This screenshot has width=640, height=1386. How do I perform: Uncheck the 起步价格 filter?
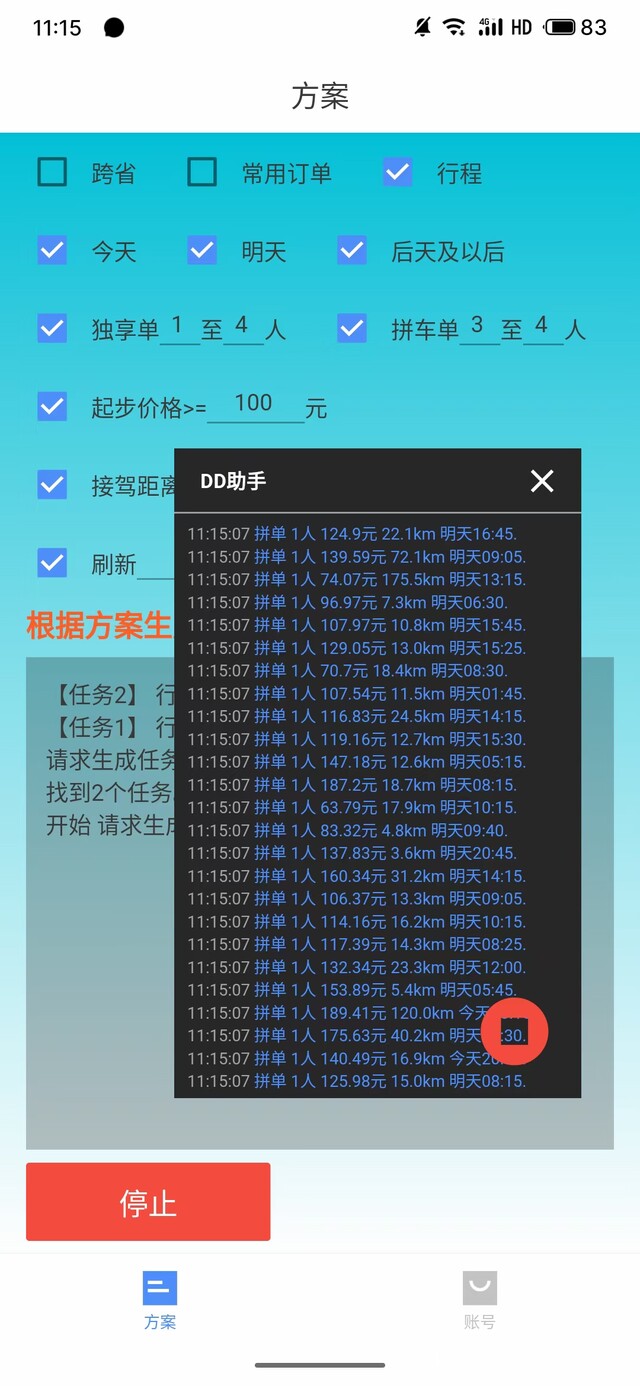pos(52,406)
